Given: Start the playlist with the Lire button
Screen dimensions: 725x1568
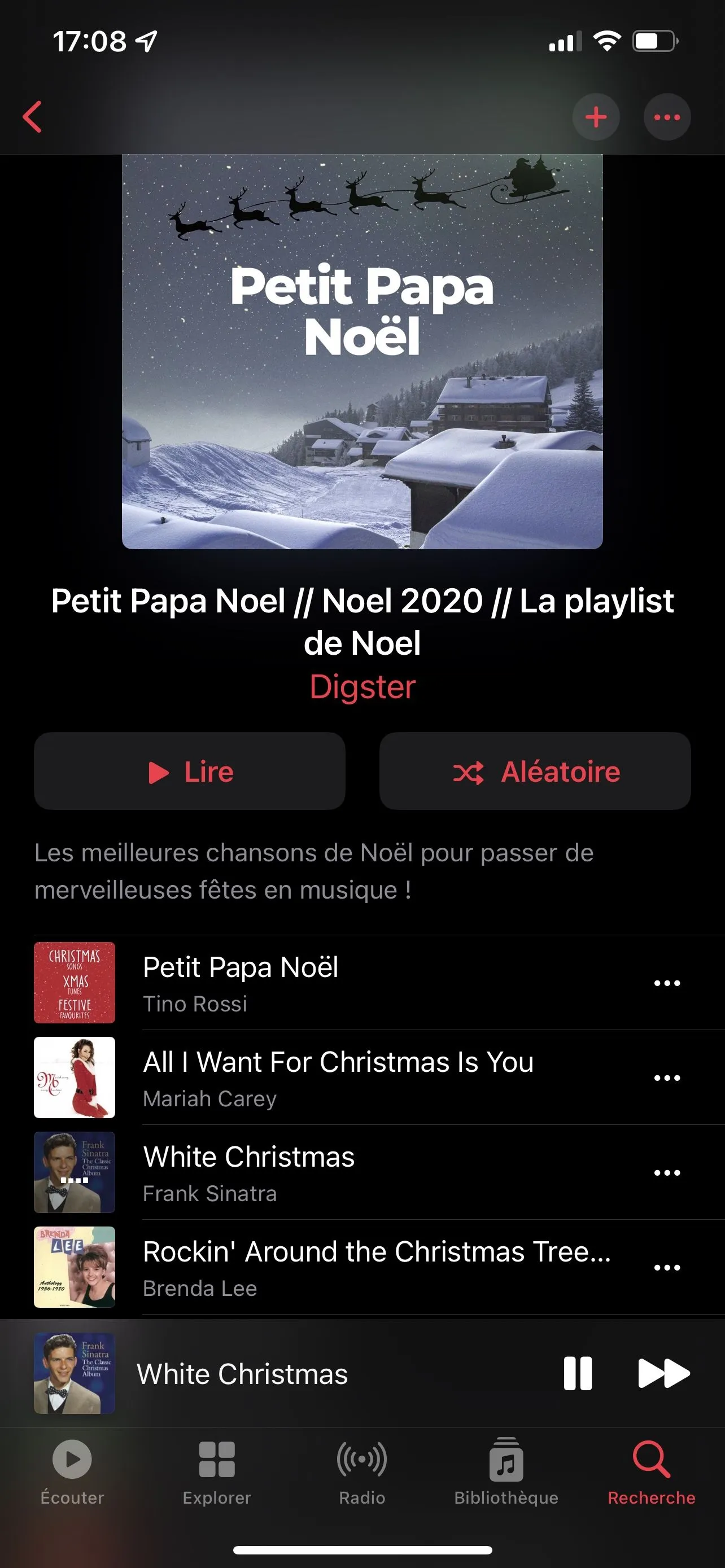Looking at the screenshot, I should click(x=189, y=771).
